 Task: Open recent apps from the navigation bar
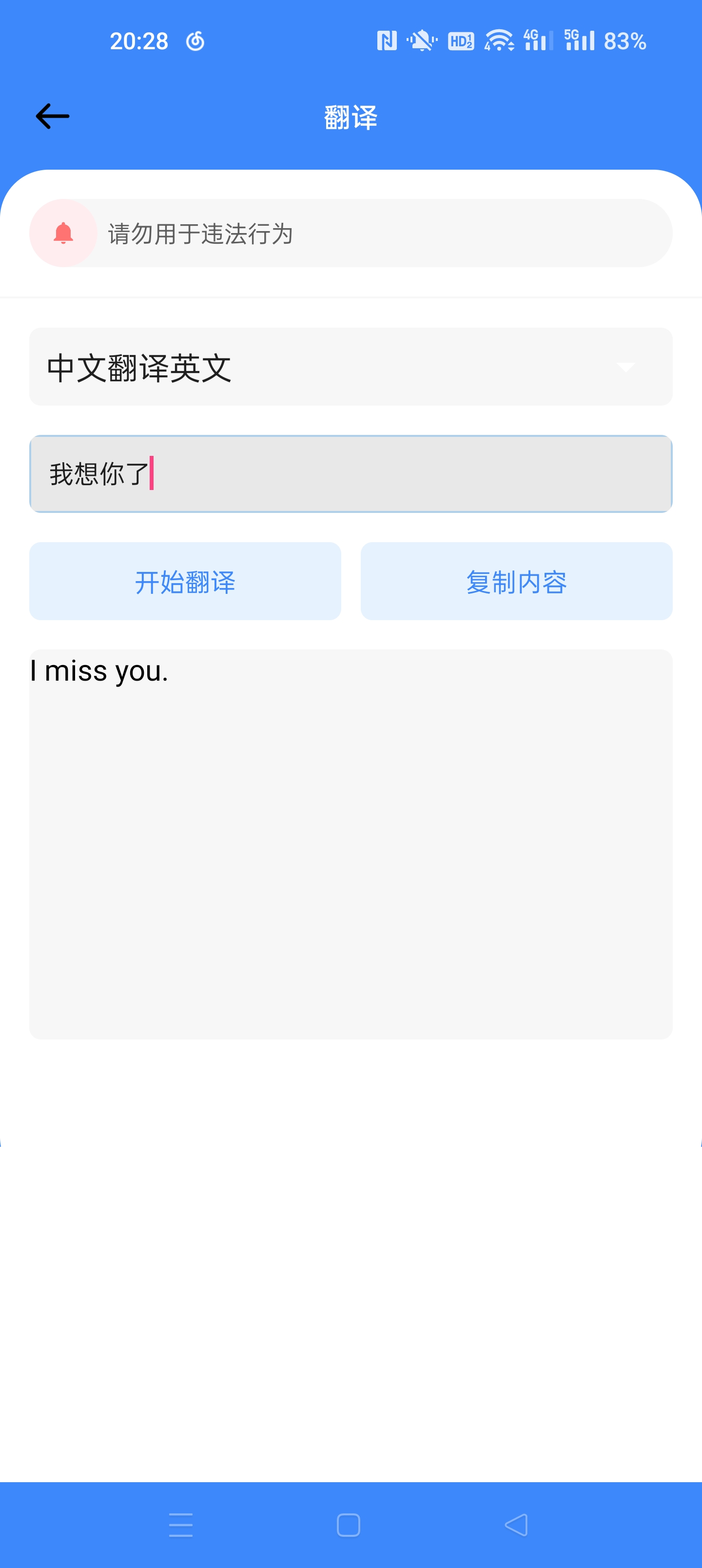(181, 1525)
